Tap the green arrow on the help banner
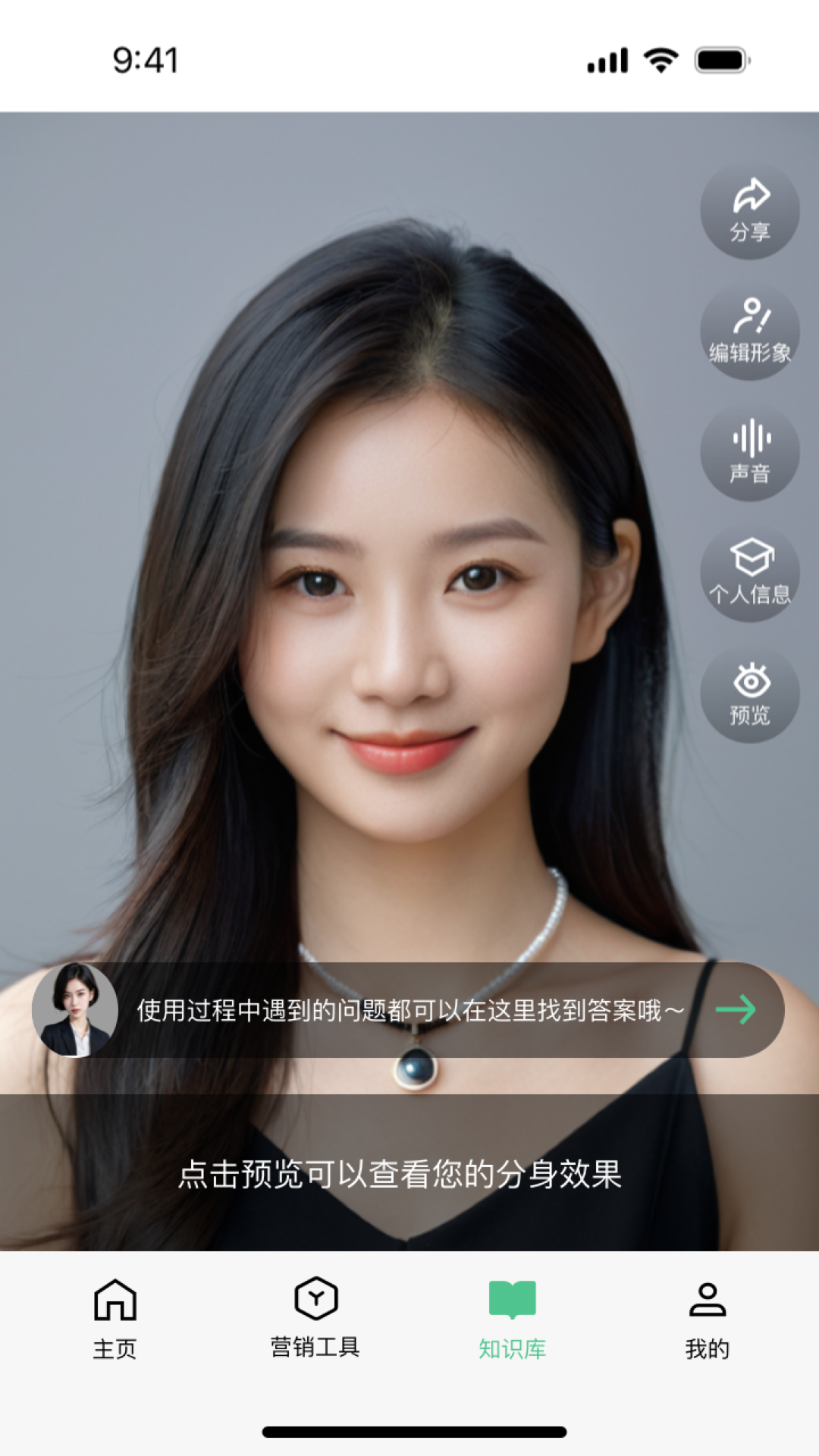This screenshot has width=819, height=1456. [x=736, y=1009]
